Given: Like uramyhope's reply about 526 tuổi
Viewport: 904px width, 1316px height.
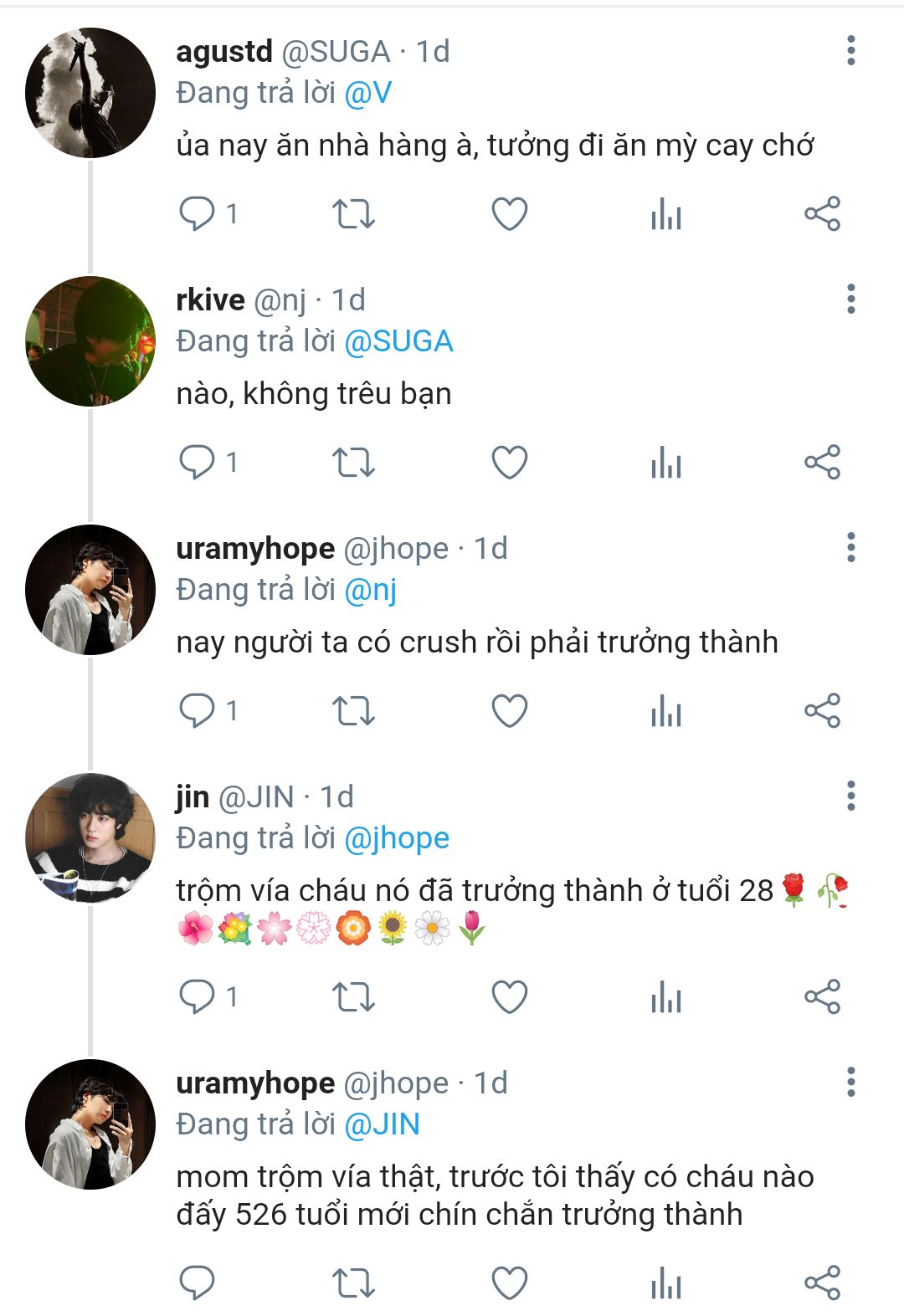Looking at the screenshot, I should click(509, 1283).
